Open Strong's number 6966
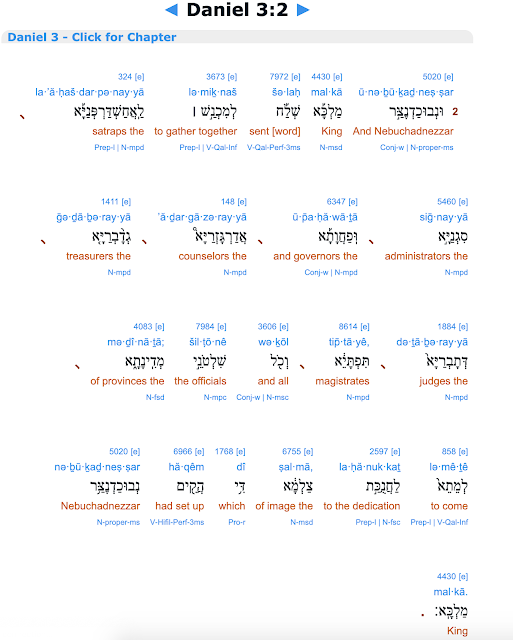Viewport: 513px width, 640px height. coord(182,451)
